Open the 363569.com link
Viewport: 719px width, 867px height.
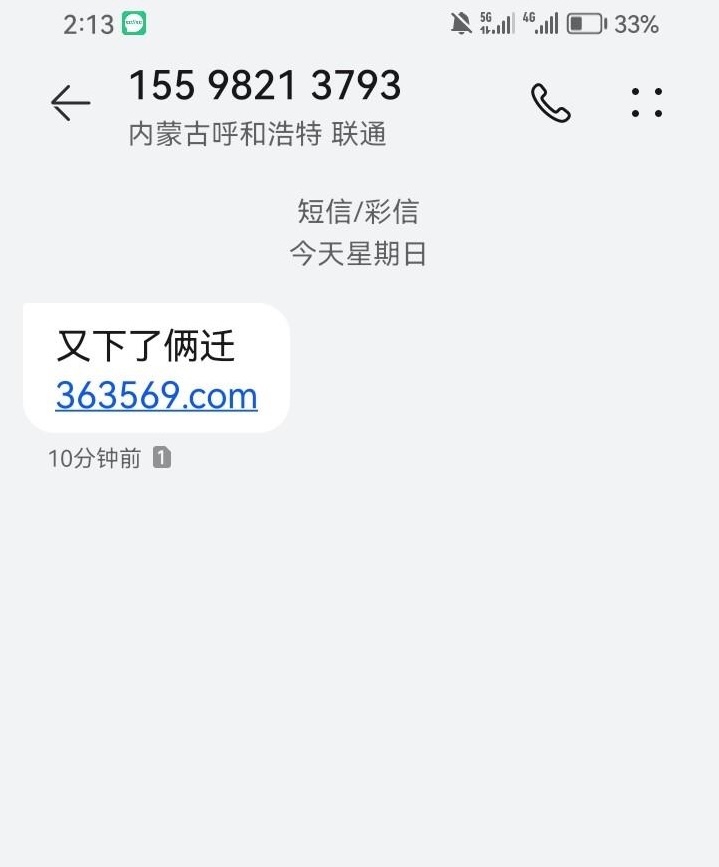[156, 396]
